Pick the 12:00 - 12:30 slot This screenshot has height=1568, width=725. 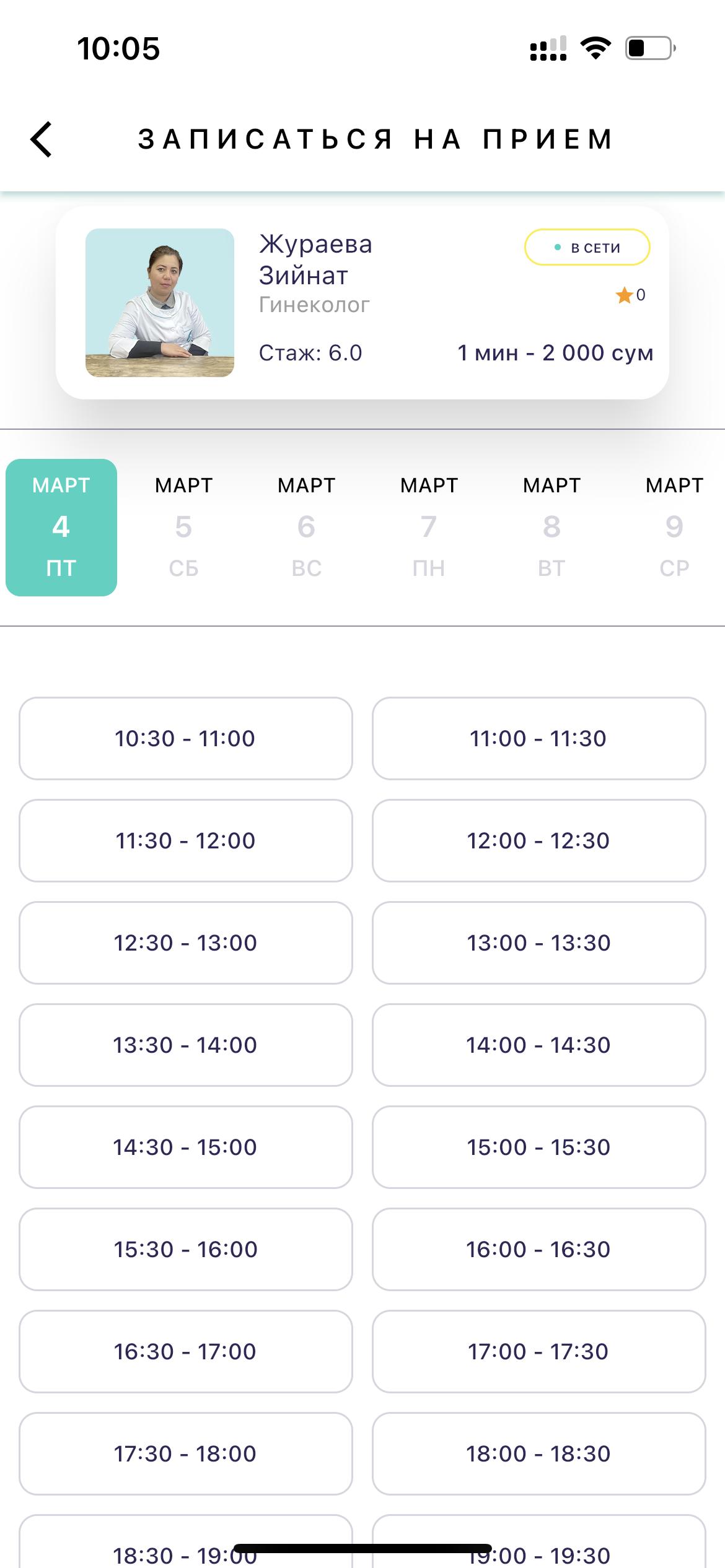[x=539, y=840]
